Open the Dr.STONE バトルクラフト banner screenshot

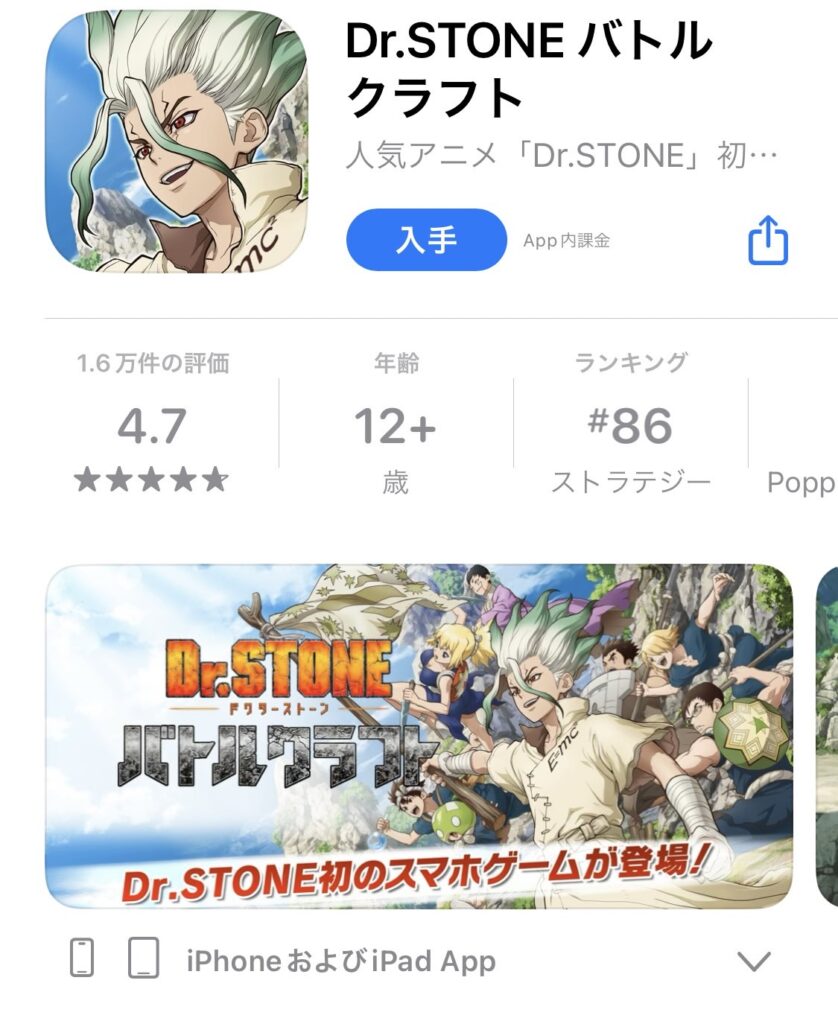tap(418, 736)
